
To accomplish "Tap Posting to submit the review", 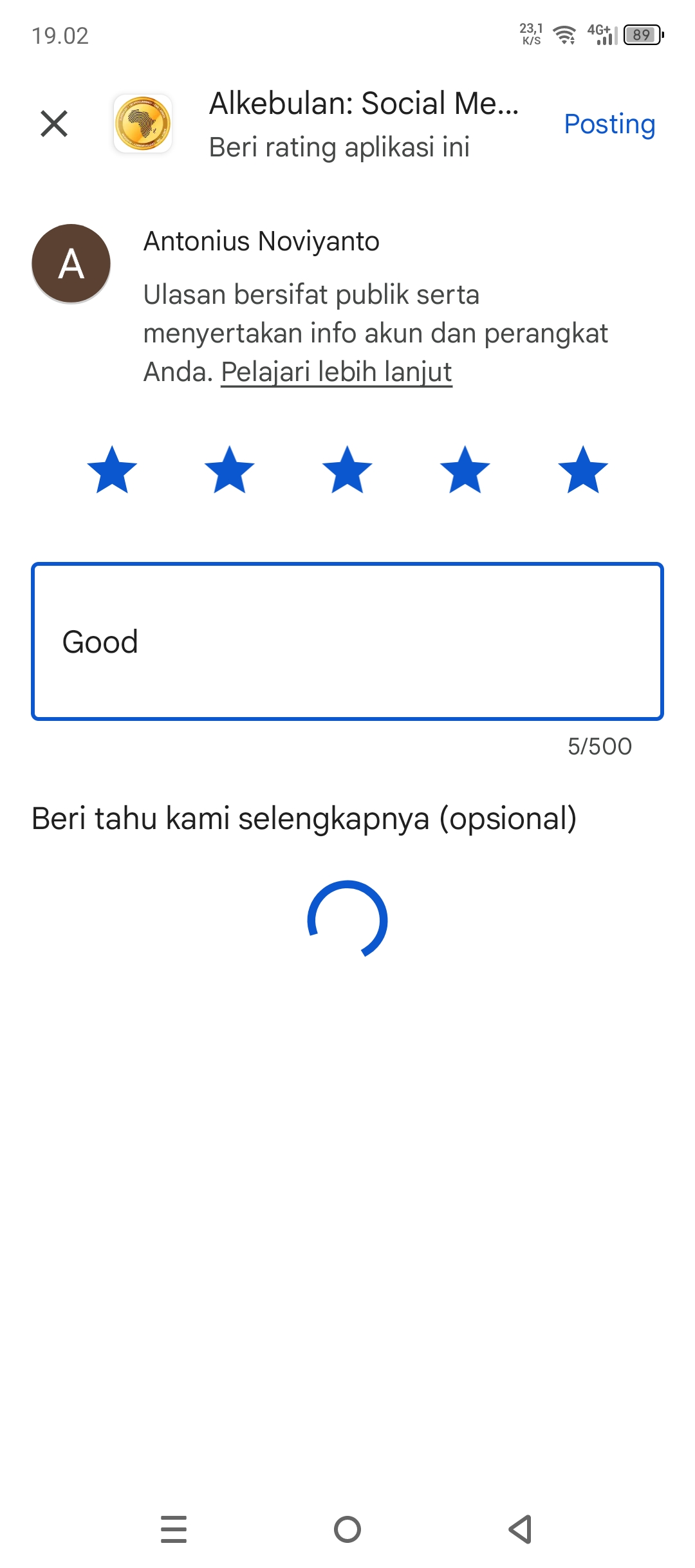I will 609,124.
